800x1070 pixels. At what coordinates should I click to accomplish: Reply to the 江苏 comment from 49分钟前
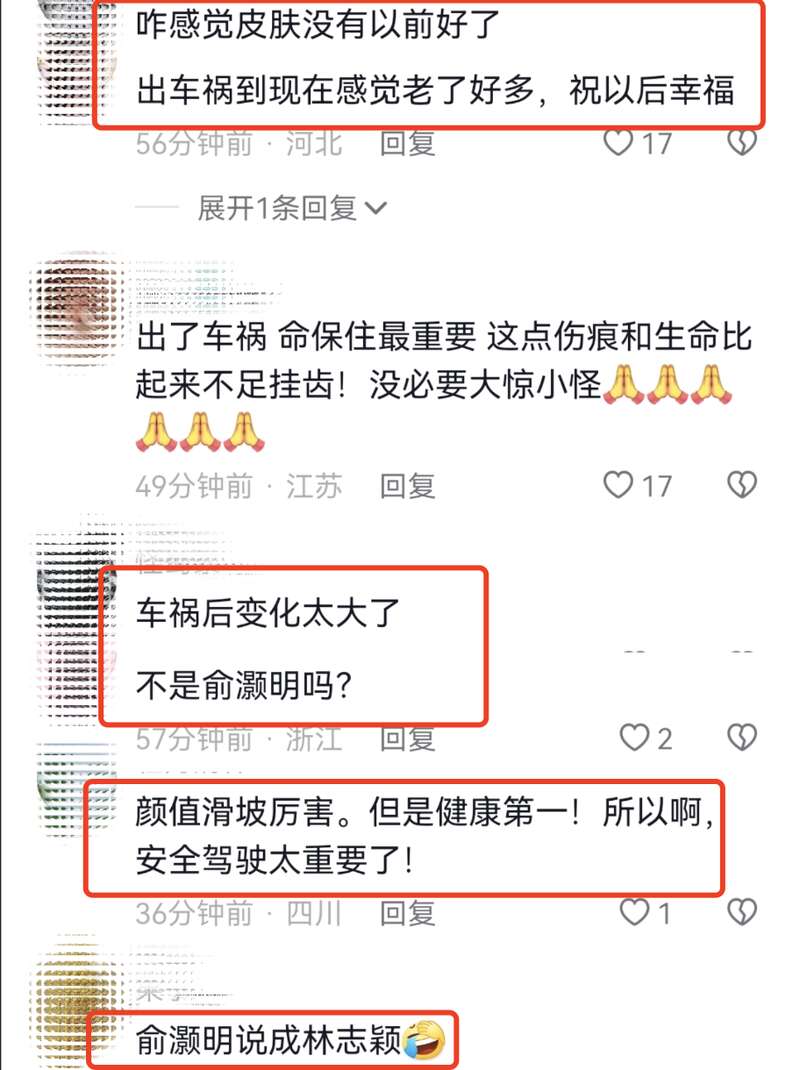(408, 486)
